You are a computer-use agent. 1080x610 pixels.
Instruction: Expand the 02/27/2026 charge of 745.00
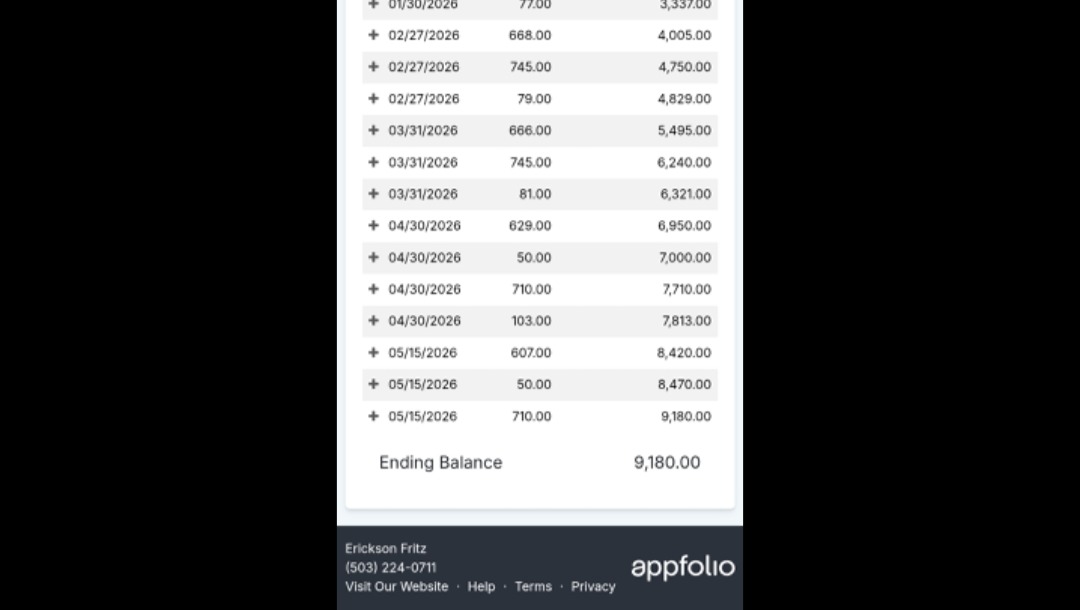[x=373, y=67]
